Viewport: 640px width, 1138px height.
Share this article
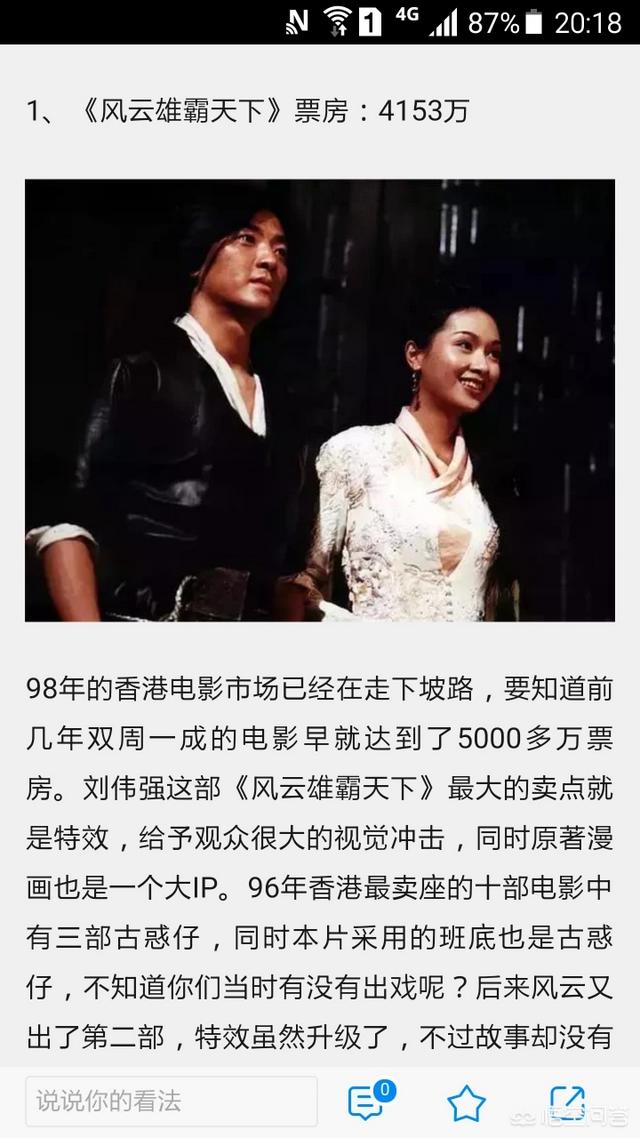click(x=566, y=1101)
